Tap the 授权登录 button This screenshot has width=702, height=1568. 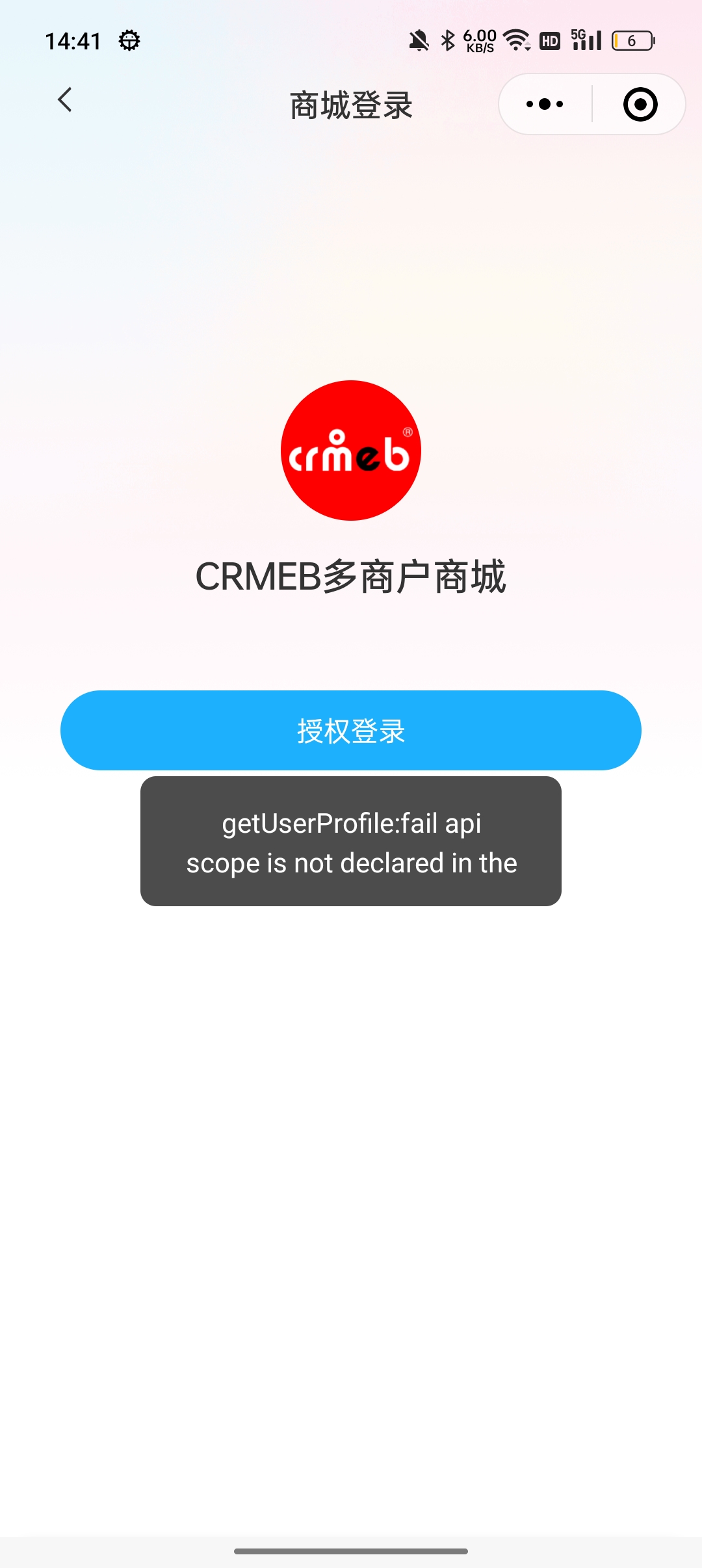[x=351, y=730]
